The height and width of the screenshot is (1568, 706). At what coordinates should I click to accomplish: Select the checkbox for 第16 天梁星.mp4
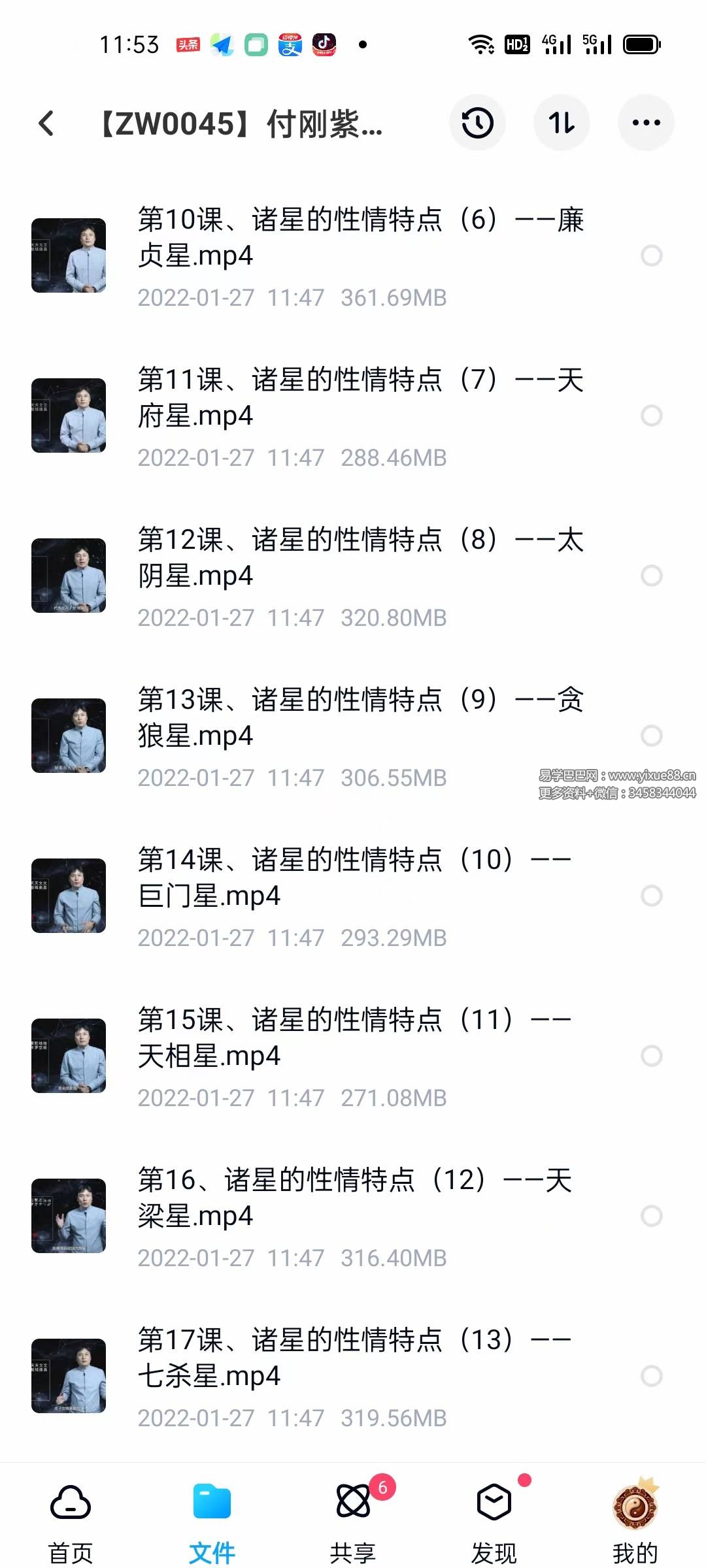pyautogui.click(x=651, y=1216)
